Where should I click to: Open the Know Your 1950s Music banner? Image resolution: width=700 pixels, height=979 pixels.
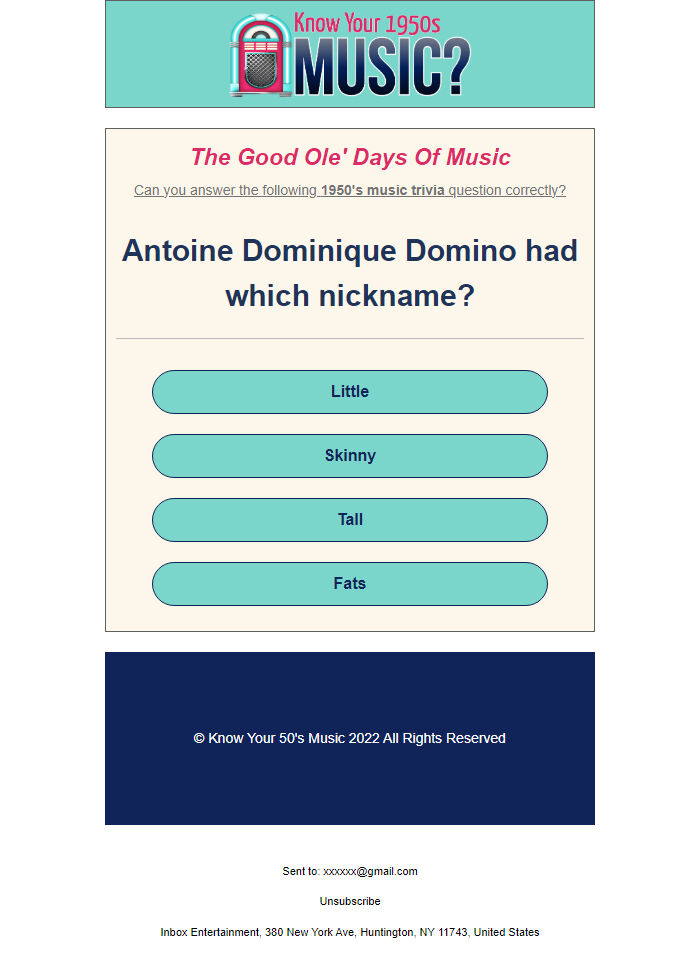pos(350,55)
